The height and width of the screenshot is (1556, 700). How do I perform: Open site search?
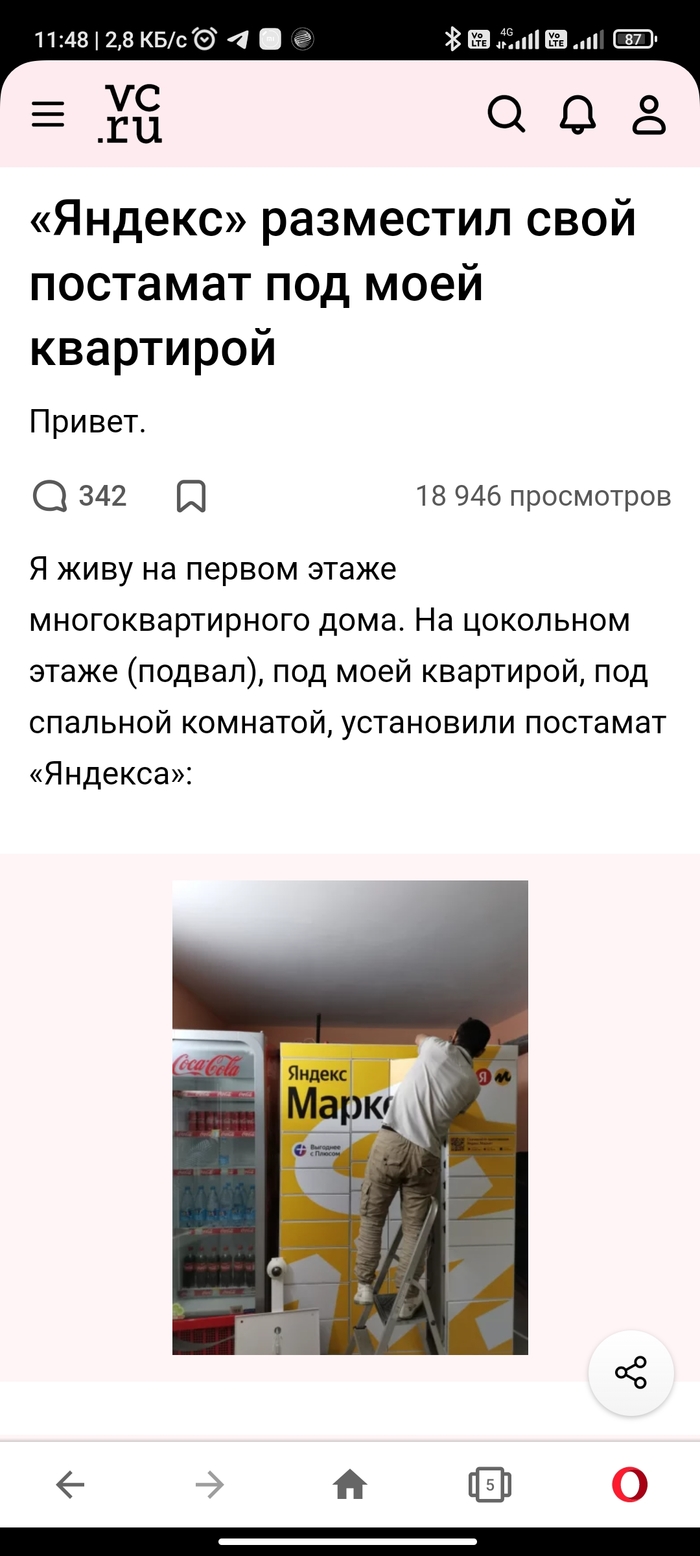click(506, 114)
